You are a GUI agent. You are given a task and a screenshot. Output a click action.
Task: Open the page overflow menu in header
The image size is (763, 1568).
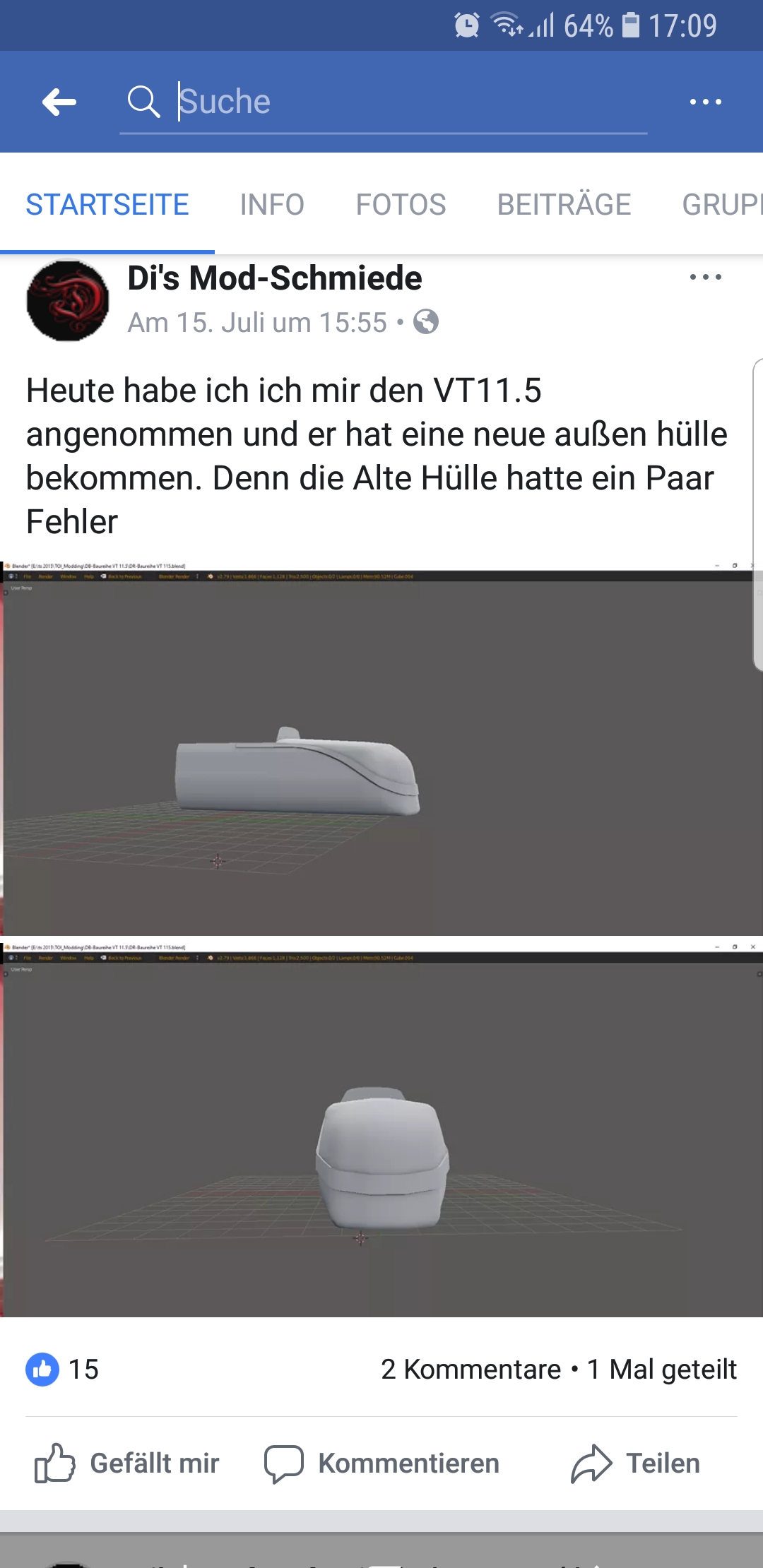705,102
